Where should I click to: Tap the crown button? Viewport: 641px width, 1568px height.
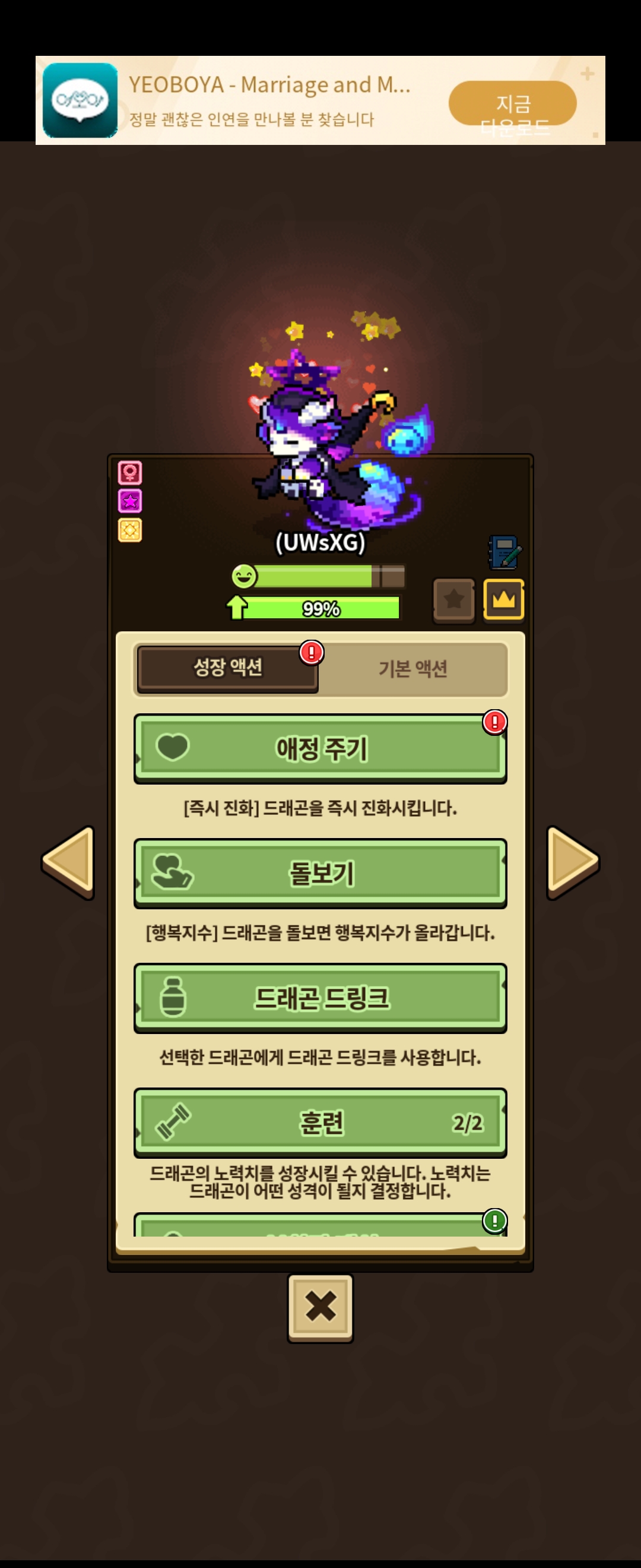(503, 599)
